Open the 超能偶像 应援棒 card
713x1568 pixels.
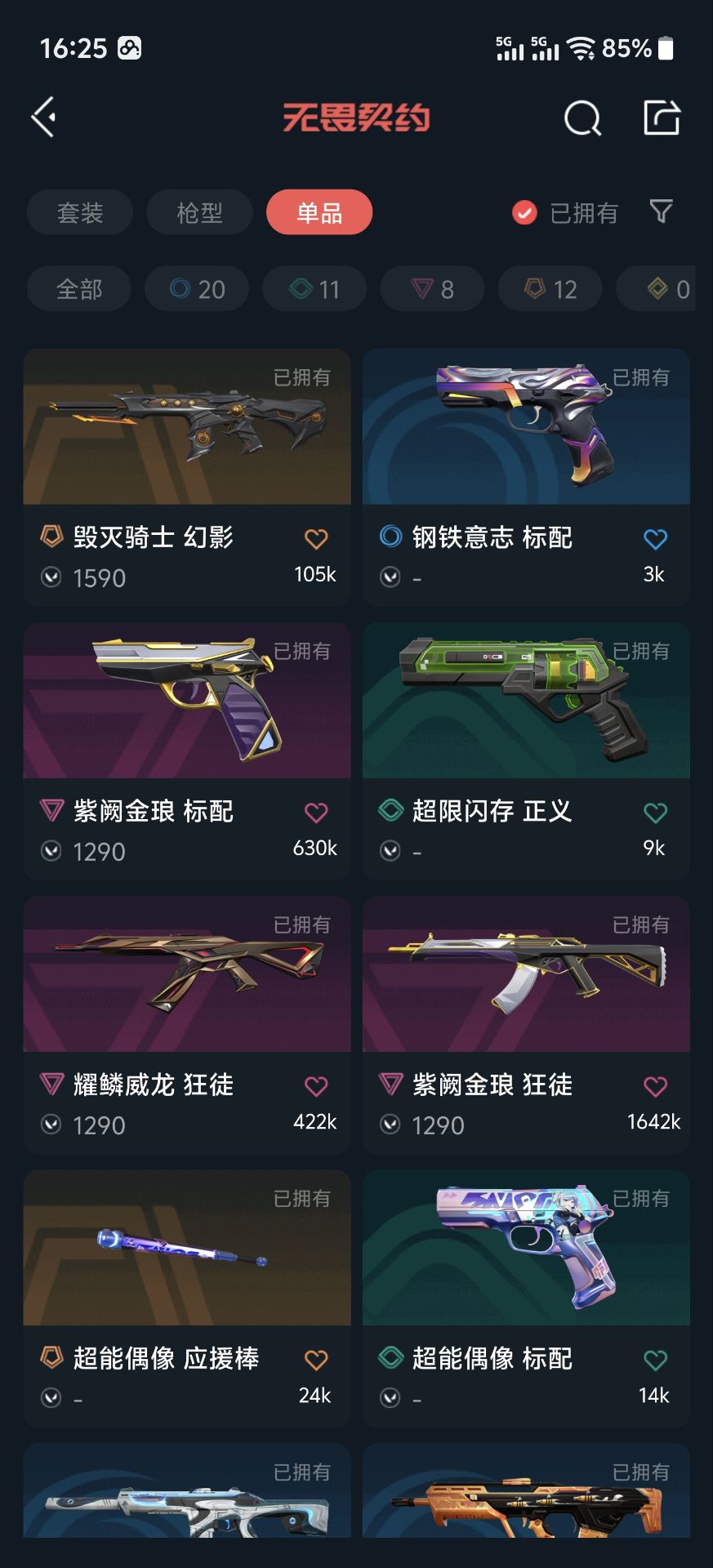187,1298
